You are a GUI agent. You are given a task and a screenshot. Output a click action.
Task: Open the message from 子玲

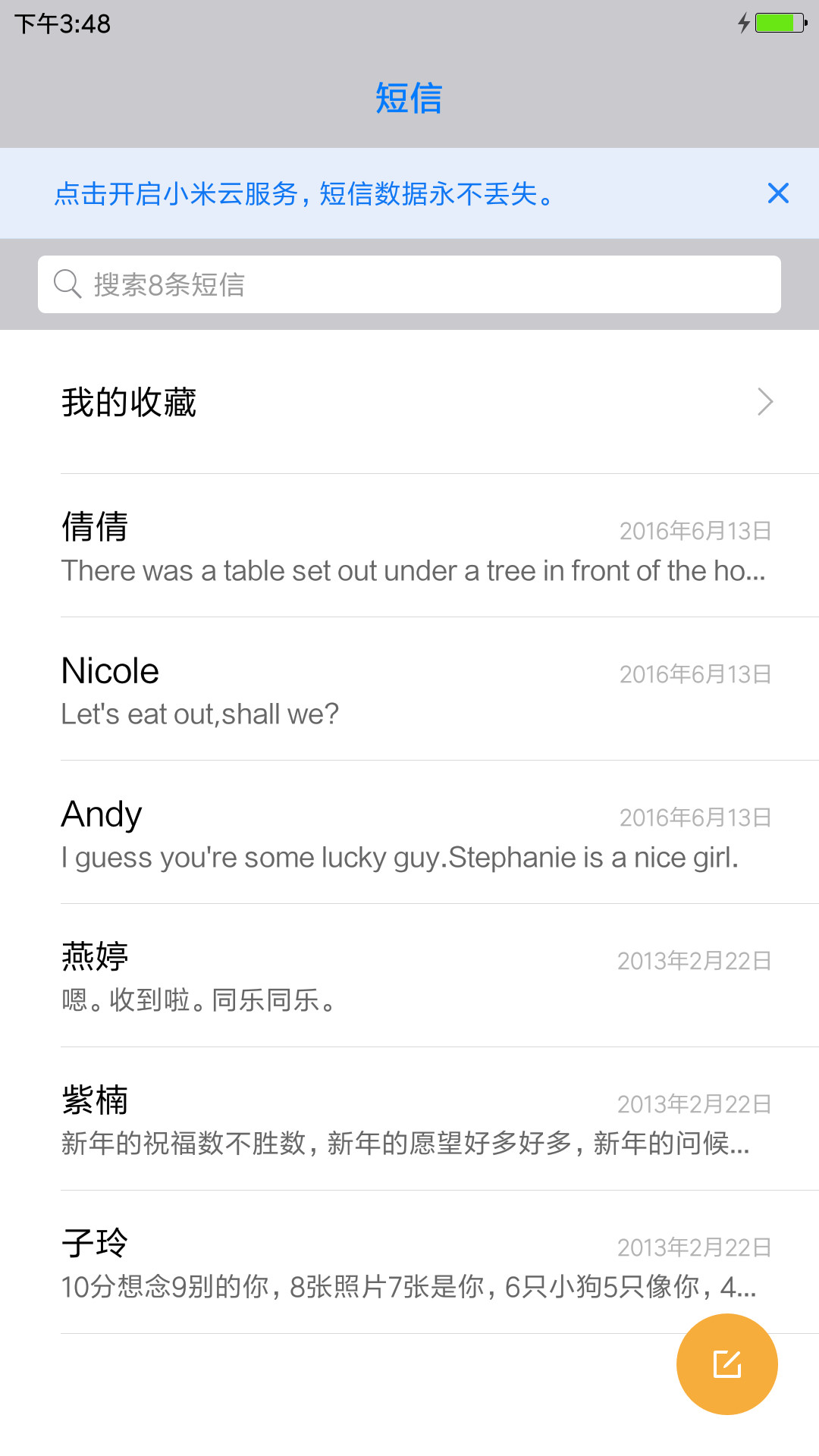point(409,1263)
